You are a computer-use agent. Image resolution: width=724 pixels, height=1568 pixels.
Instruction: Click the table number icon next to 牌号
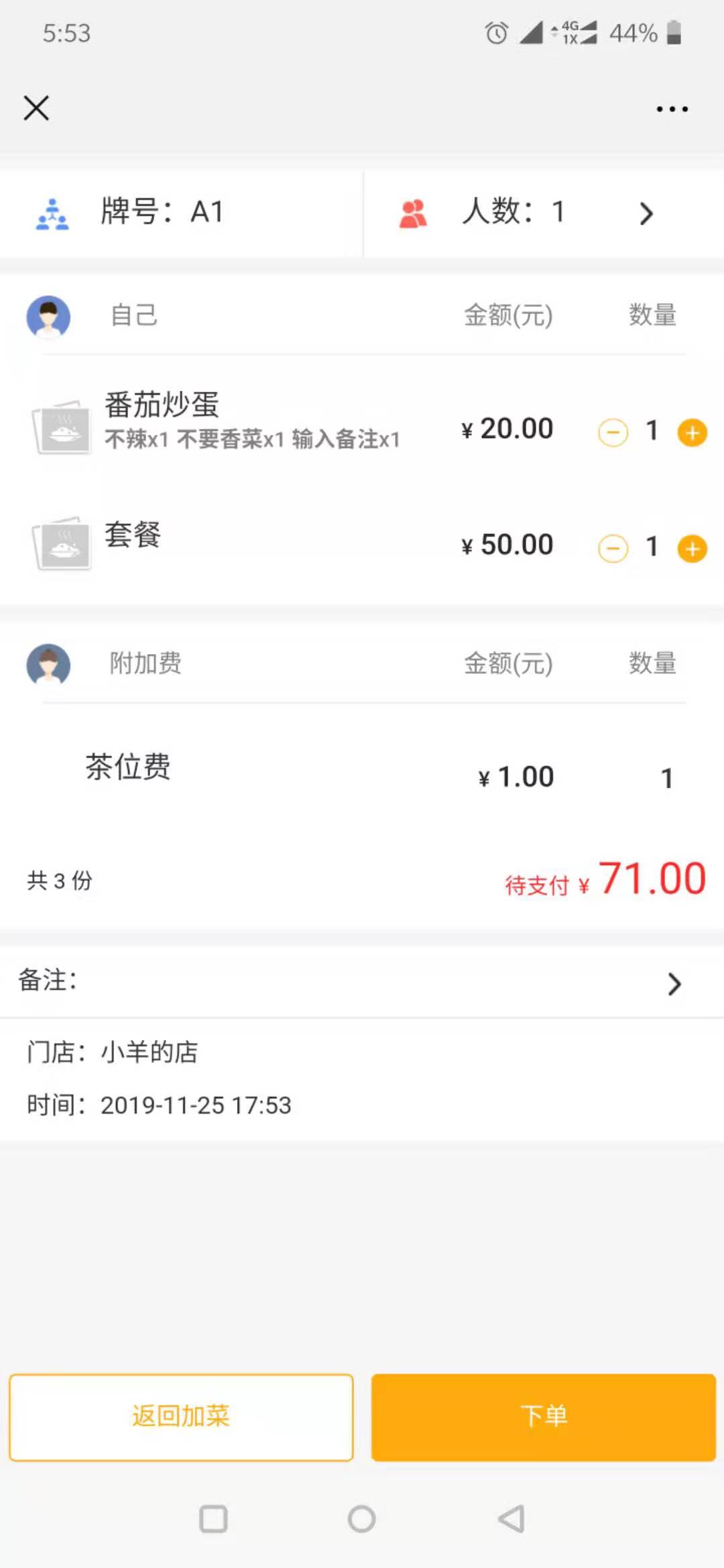pos(52,212)
